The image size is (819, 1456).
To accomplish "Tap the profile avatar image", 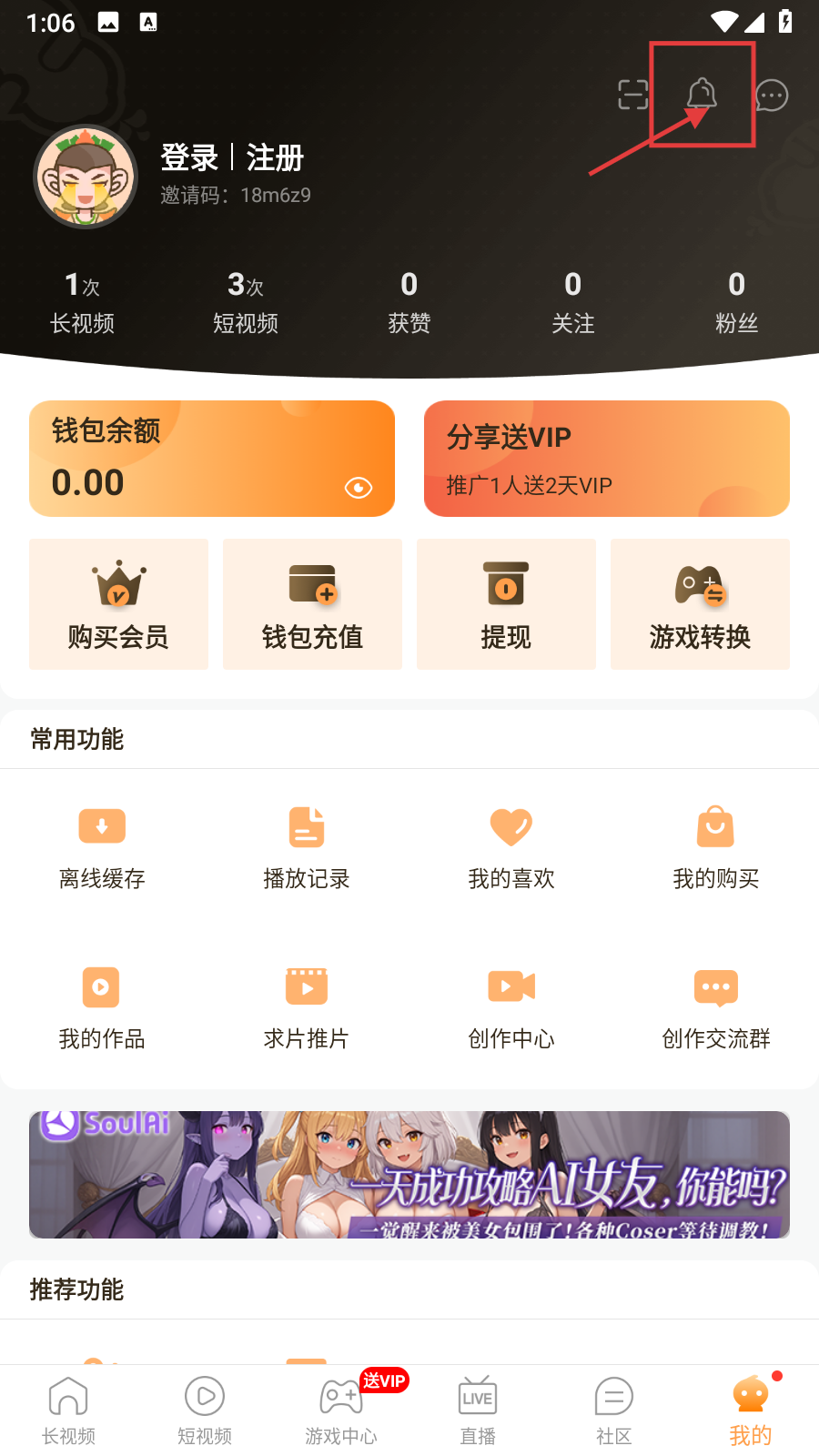I will (x=86, y=177).
